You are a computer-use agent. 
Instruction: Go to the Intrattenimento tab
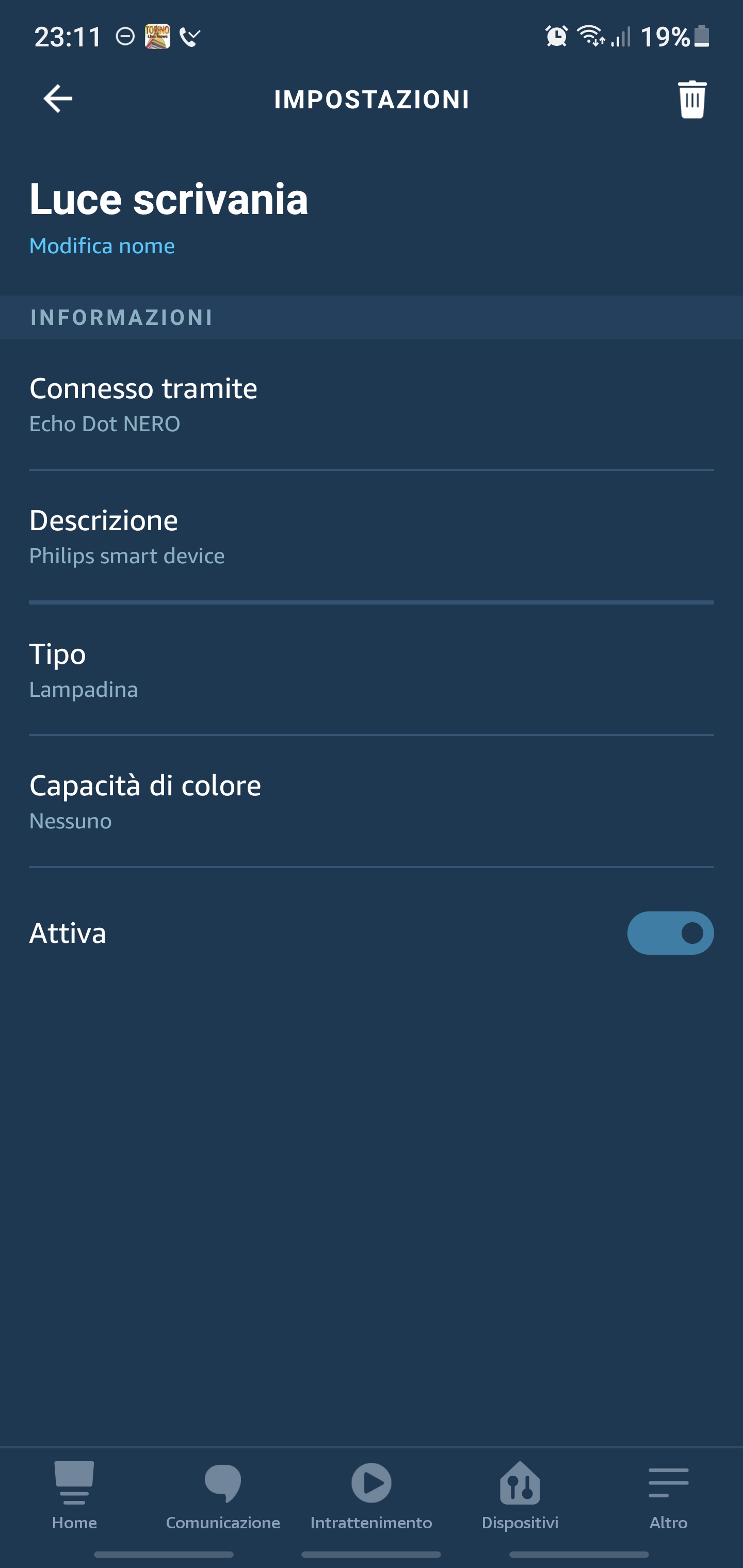click(x=371, y=1496)
